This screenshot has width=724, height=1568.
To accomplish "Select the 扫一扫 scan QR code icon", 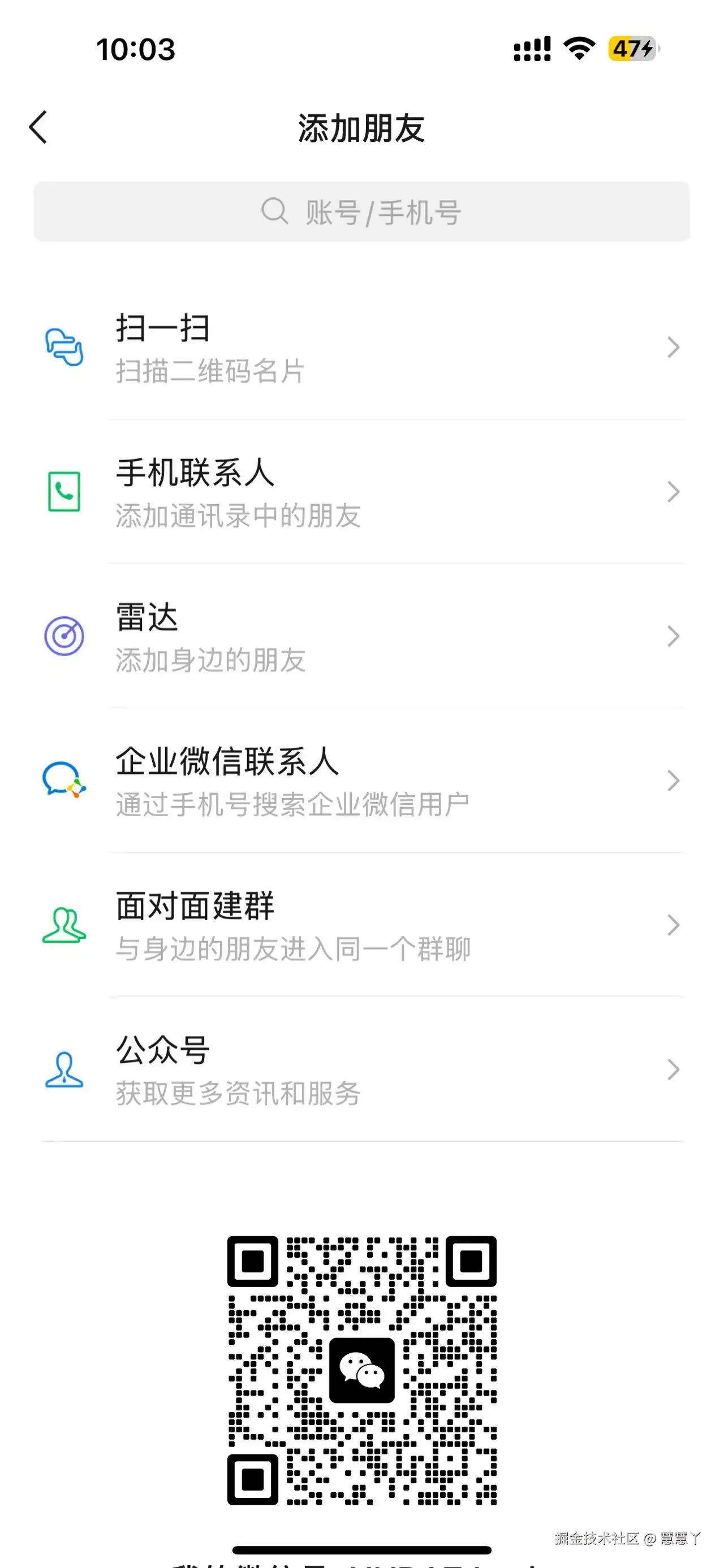I will 64,347.
